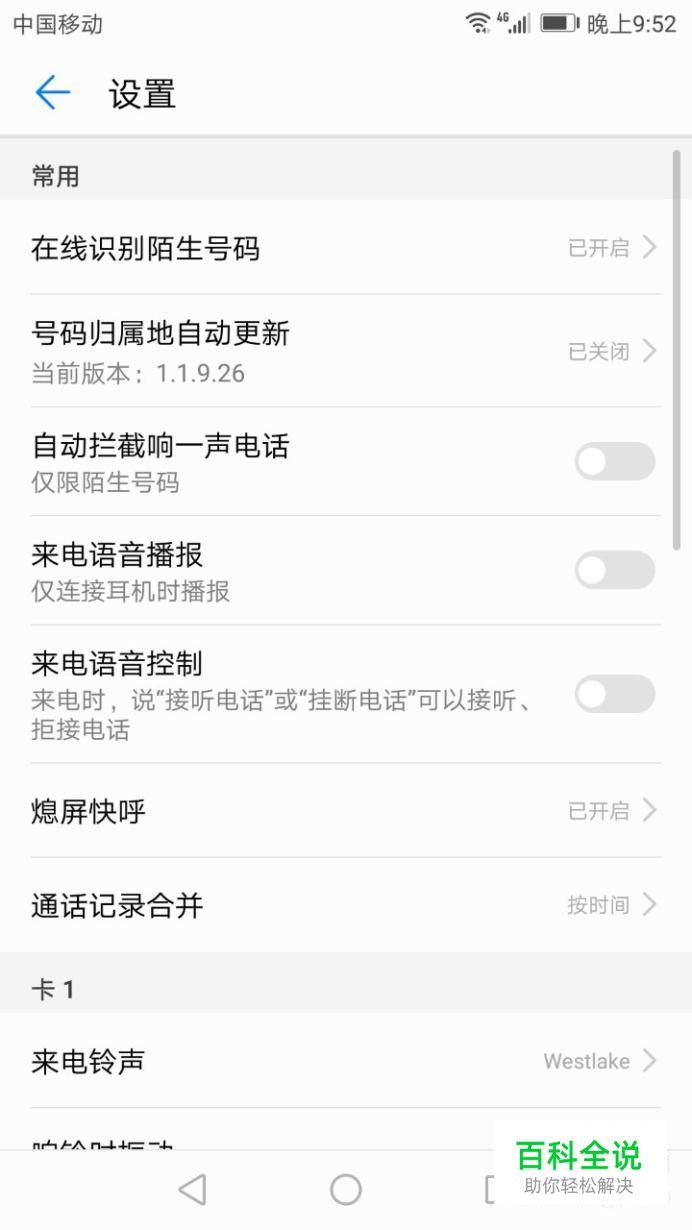Toggle 来电语音控制 on
This screenshot has height=1230, width=692.
pos(614,694)
